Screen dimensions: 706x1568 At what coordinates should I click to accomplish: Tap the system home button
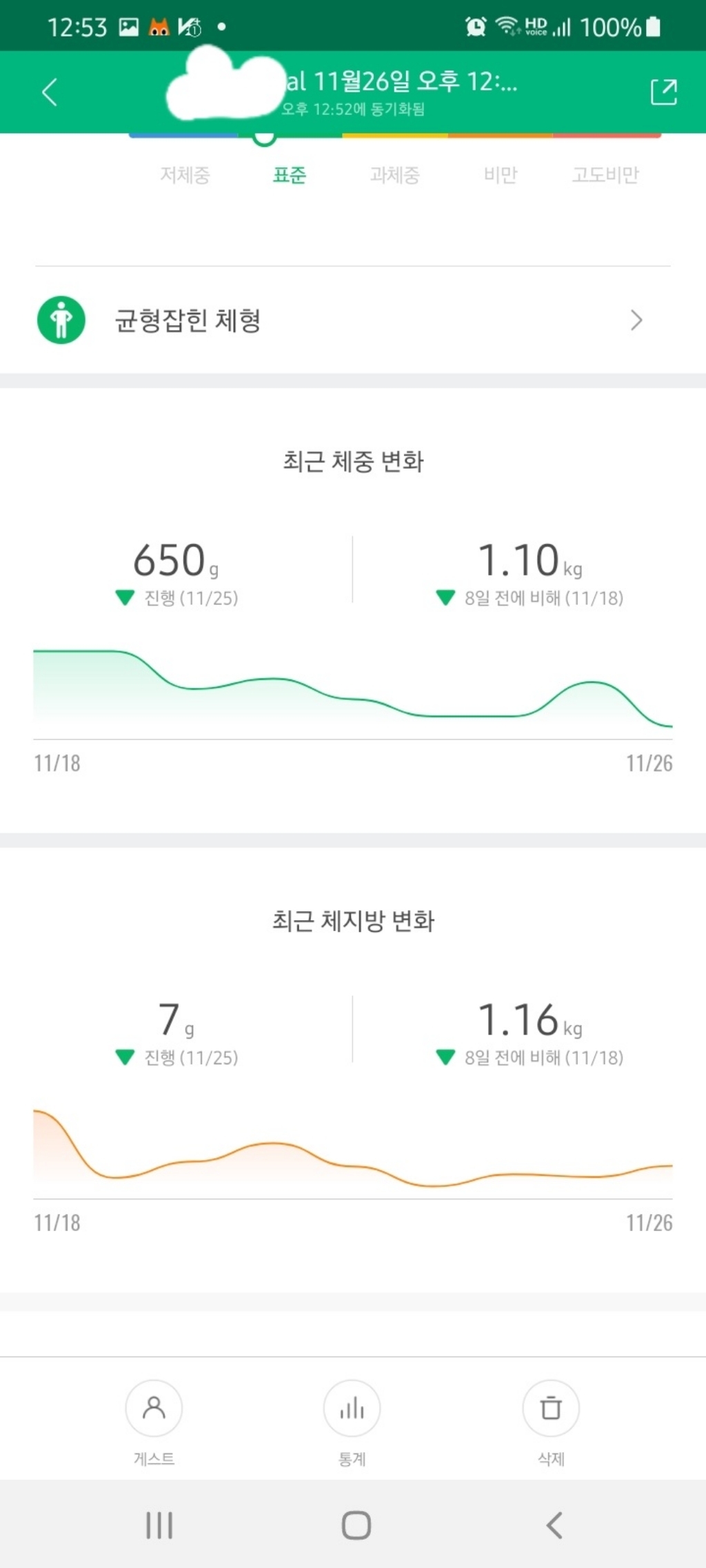tap(356, 1525)
